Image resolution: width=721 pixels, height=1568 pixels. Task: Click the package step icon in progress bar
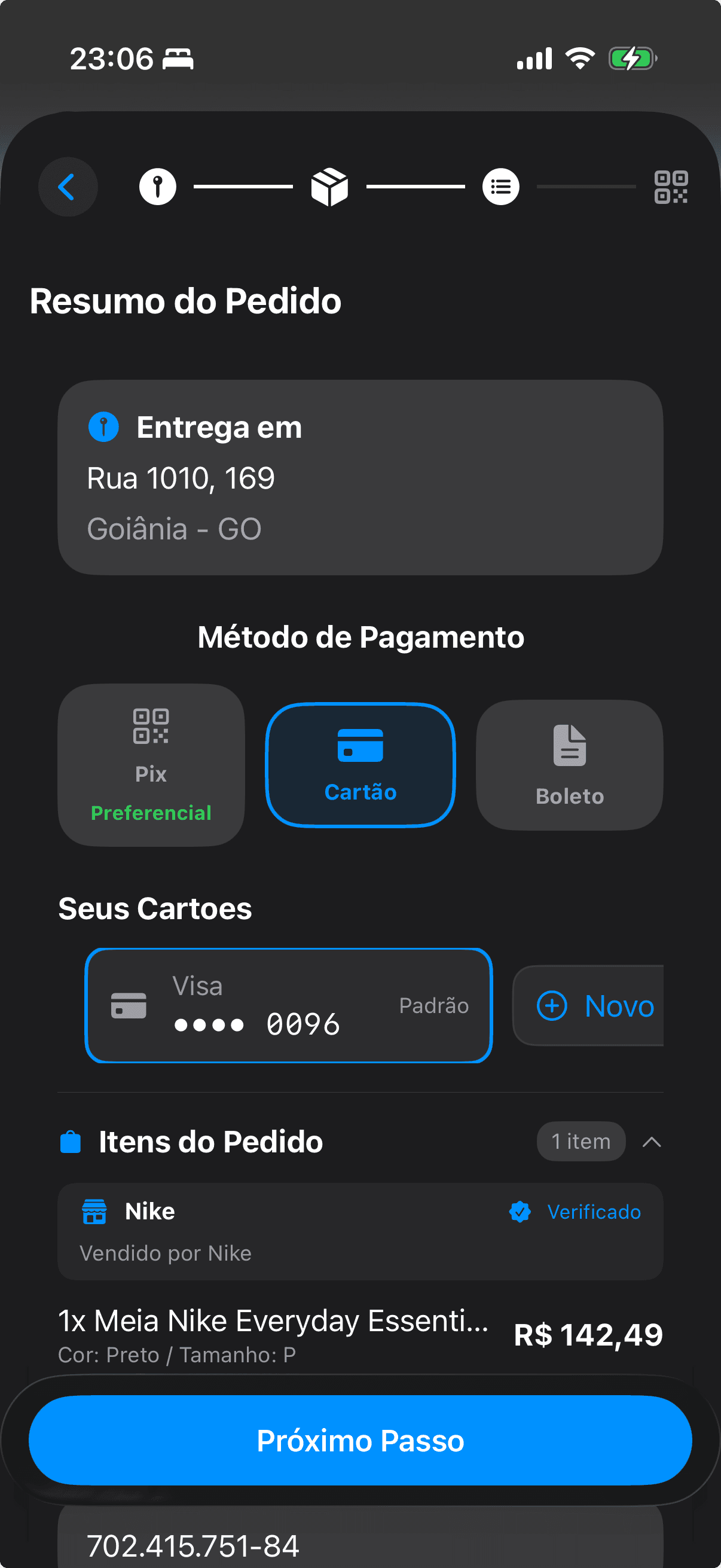(x=329, y=187)
